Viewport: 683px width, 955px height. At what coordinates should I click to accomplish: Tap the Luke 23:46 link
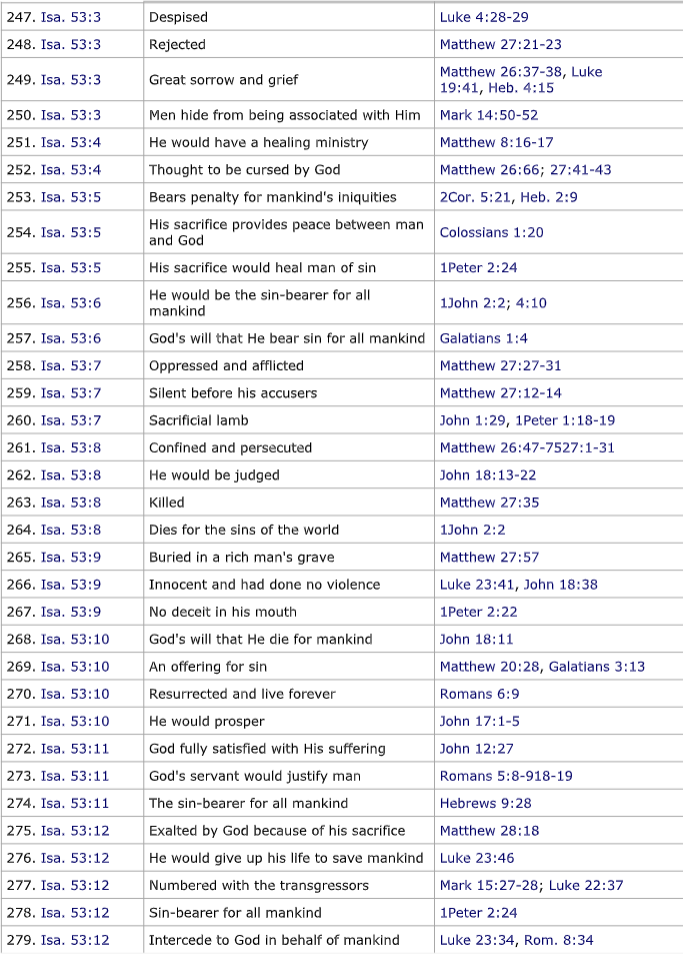(x=477, y=859)
